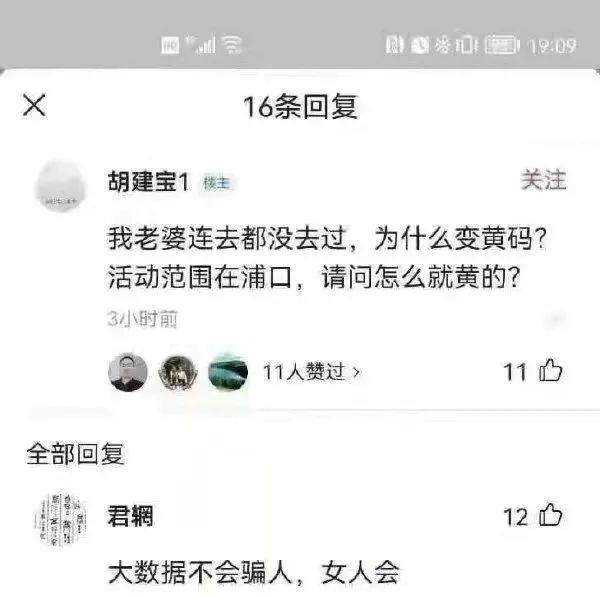Close the 16条回复 replies panel
600x596 pixels.
point(34,105)
